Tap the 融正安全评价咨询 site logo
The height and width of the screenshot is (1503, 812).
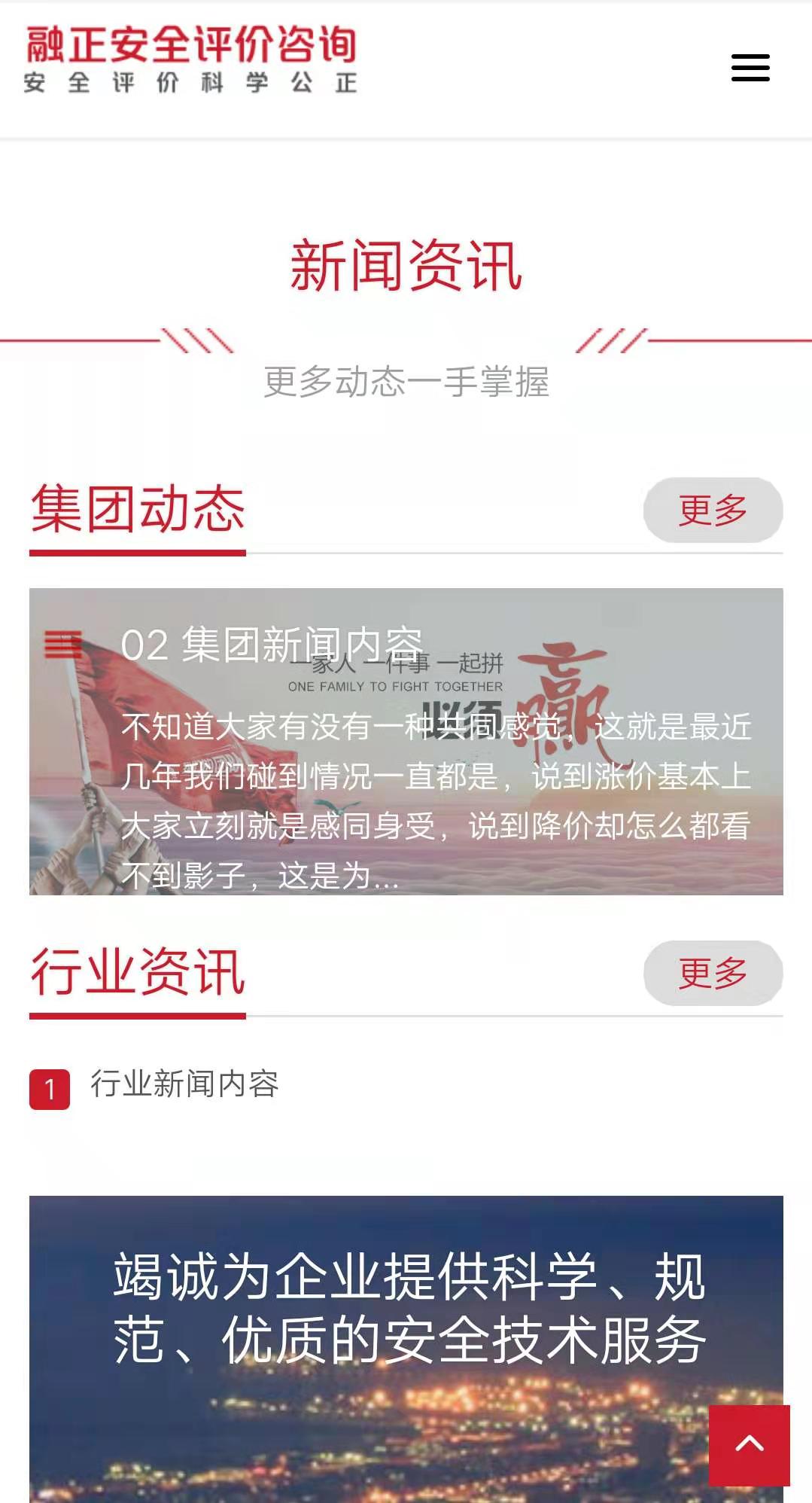(x=191, y=59)
